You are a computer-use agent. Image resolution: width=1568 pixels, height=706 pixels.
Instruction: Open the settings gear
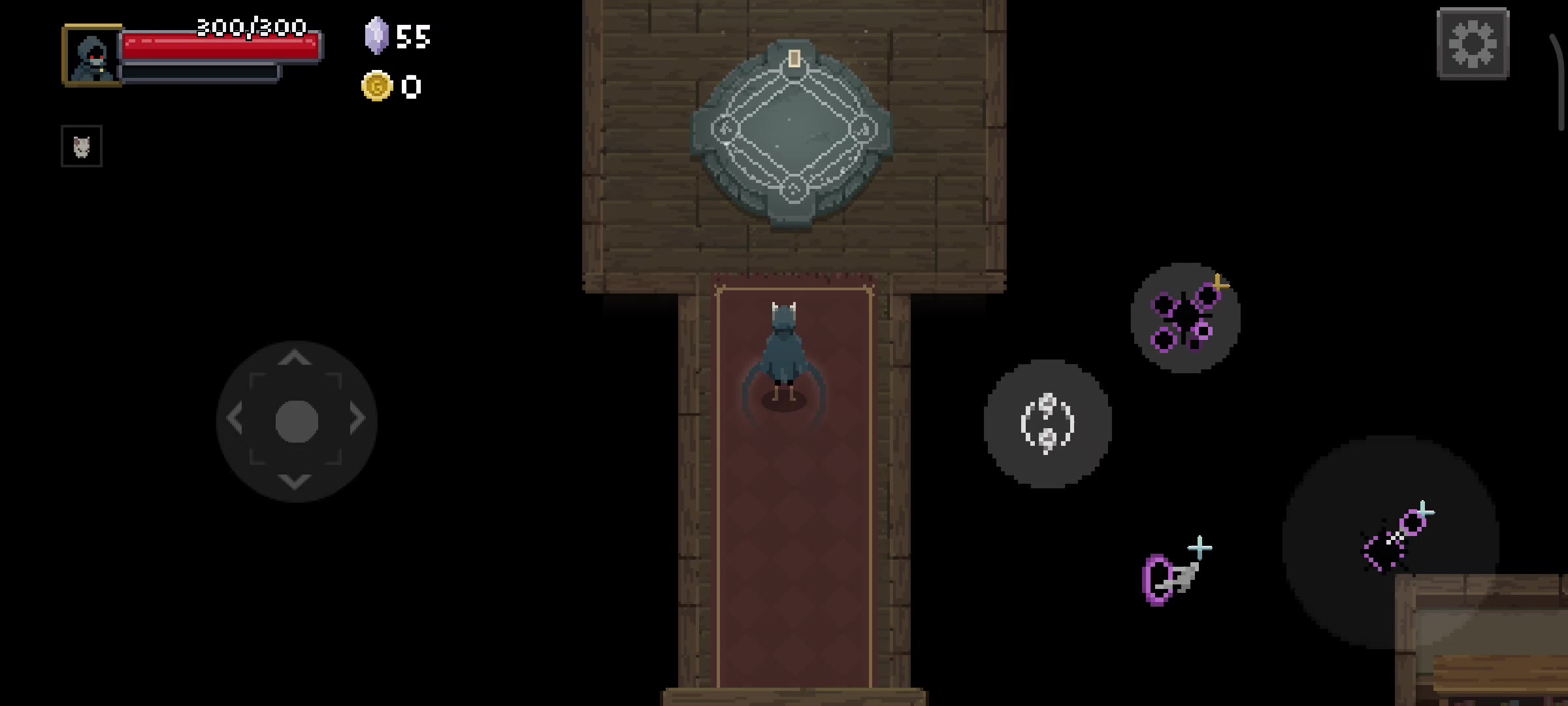point(1473,44)
